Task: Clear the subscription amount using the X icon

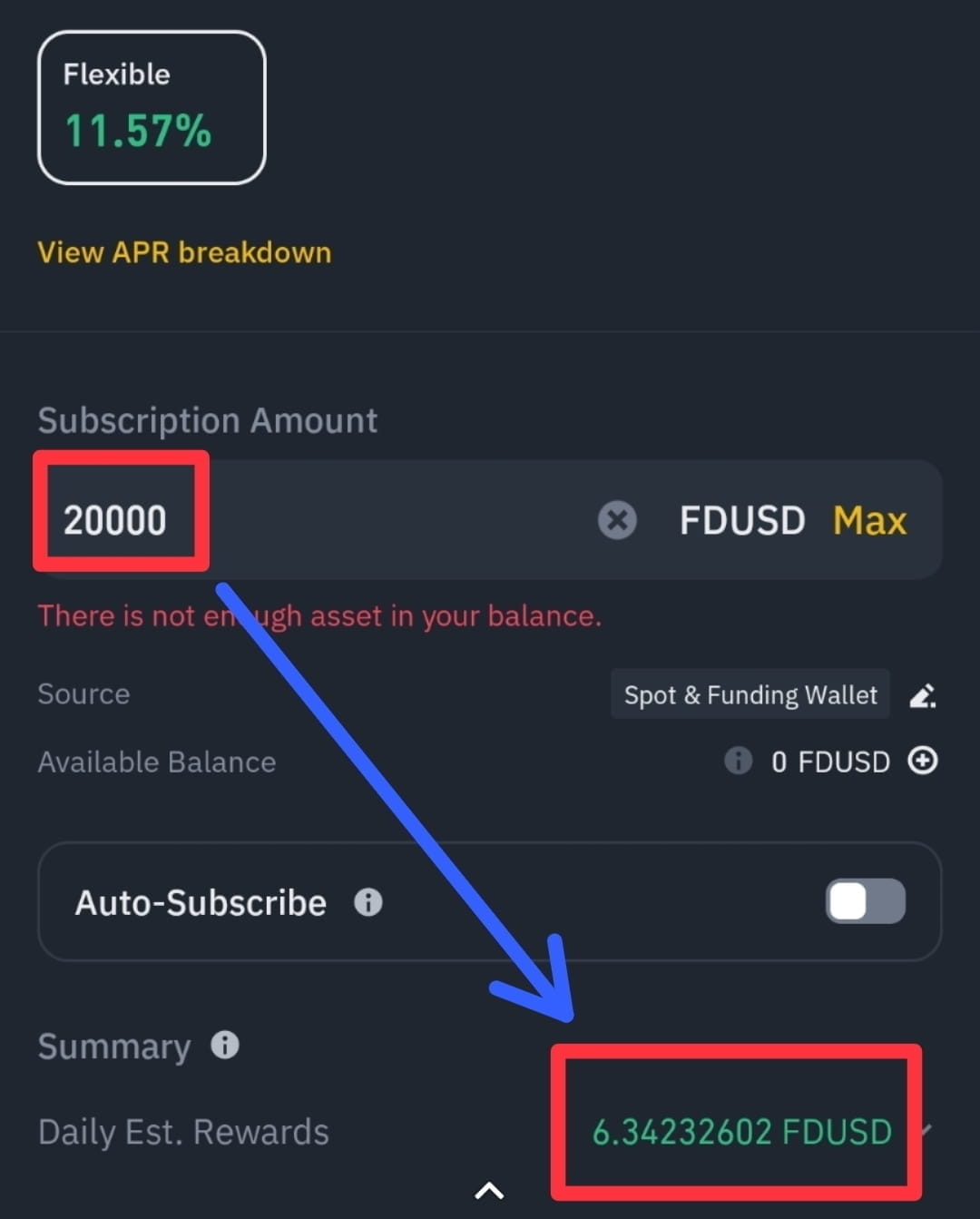Action: (x=618, y=519)
